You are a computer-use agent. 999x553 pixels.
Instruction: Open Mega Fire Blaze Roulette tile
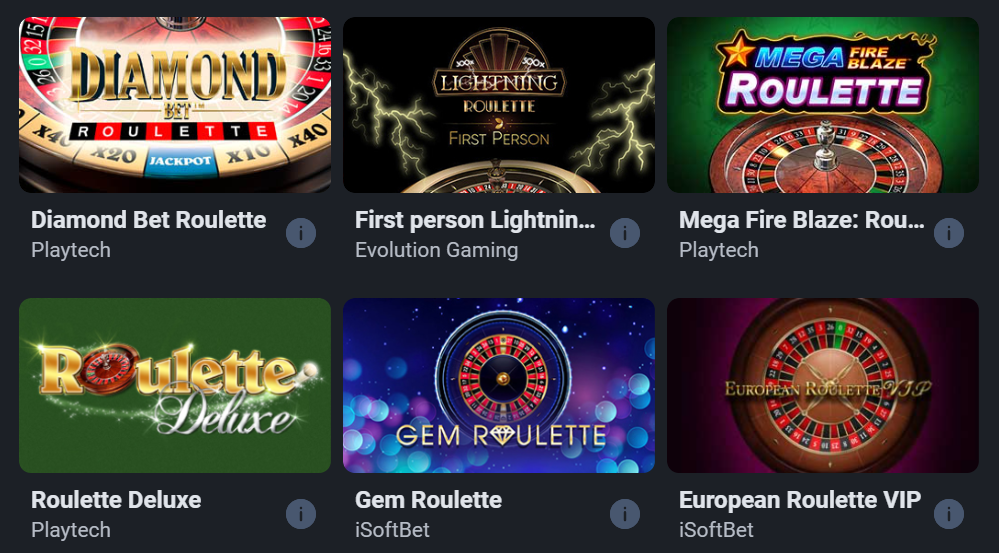click(823, 105)
